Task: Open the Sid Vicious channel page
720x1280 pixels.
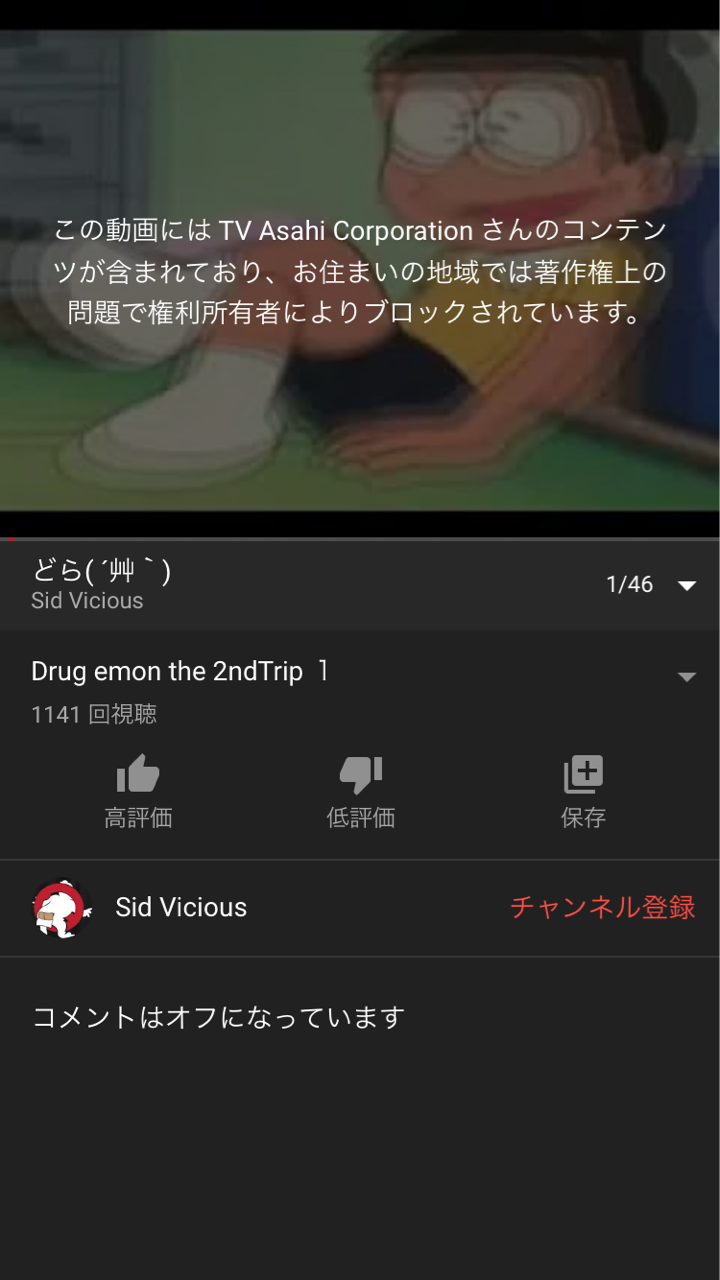Action: coord(180,907)
